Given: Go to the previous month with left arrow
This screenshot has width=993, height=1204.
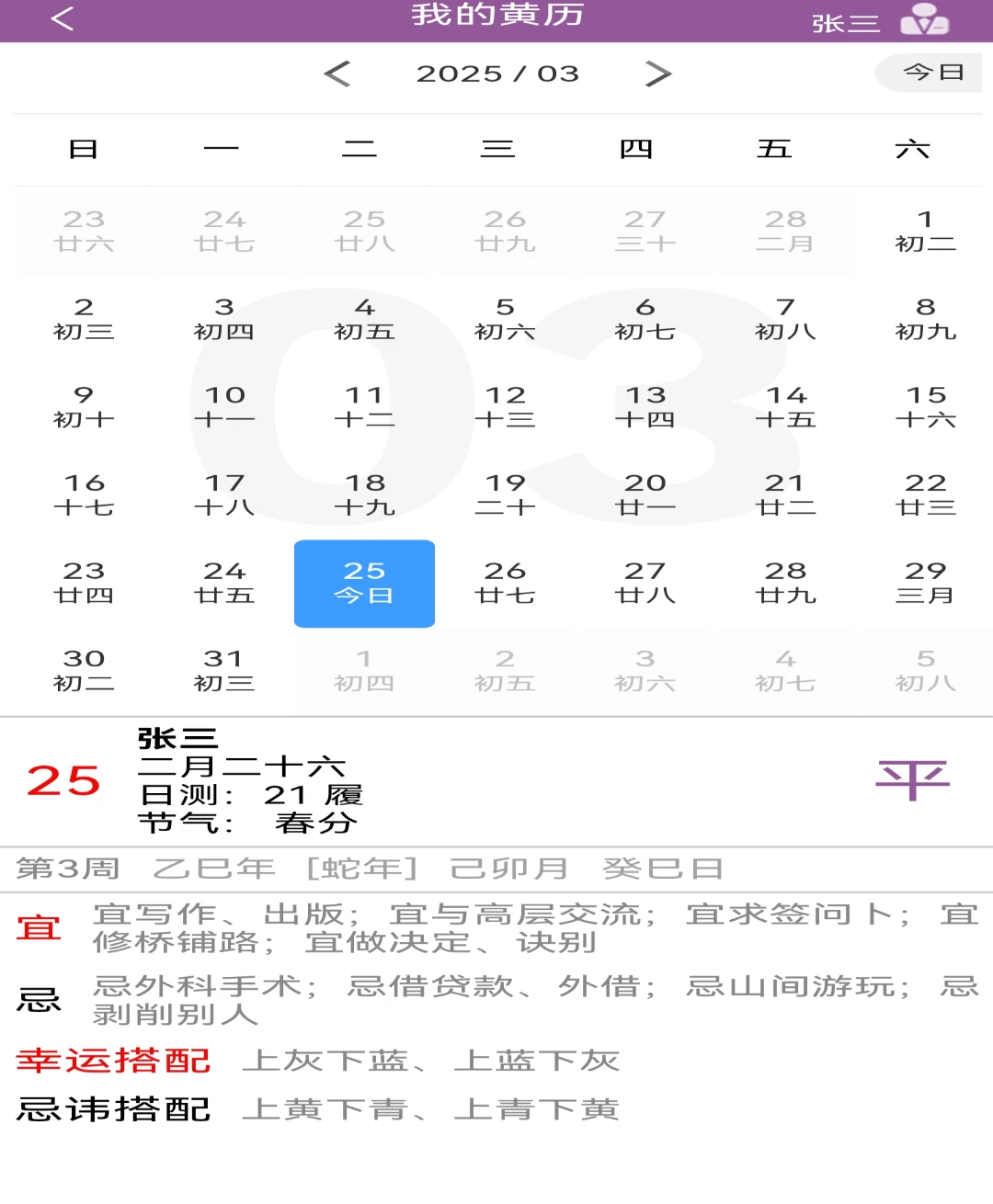Looking at the screenshot, I should tap(337, 74).
